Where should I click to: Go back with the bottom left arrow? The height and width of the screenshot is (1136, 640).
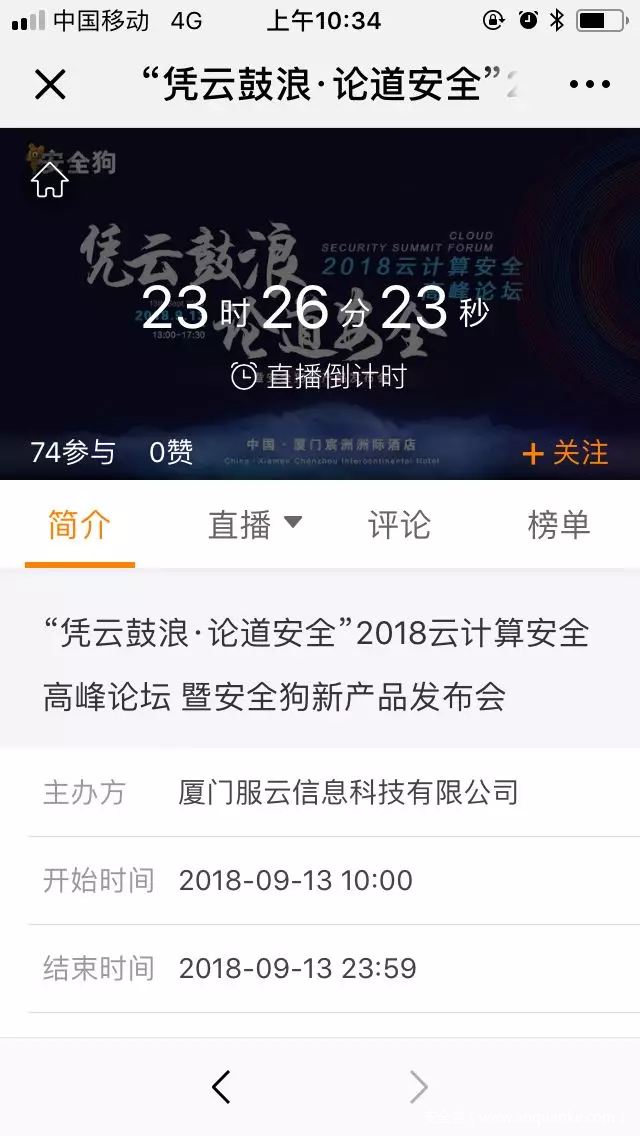tap(222, 1087)
